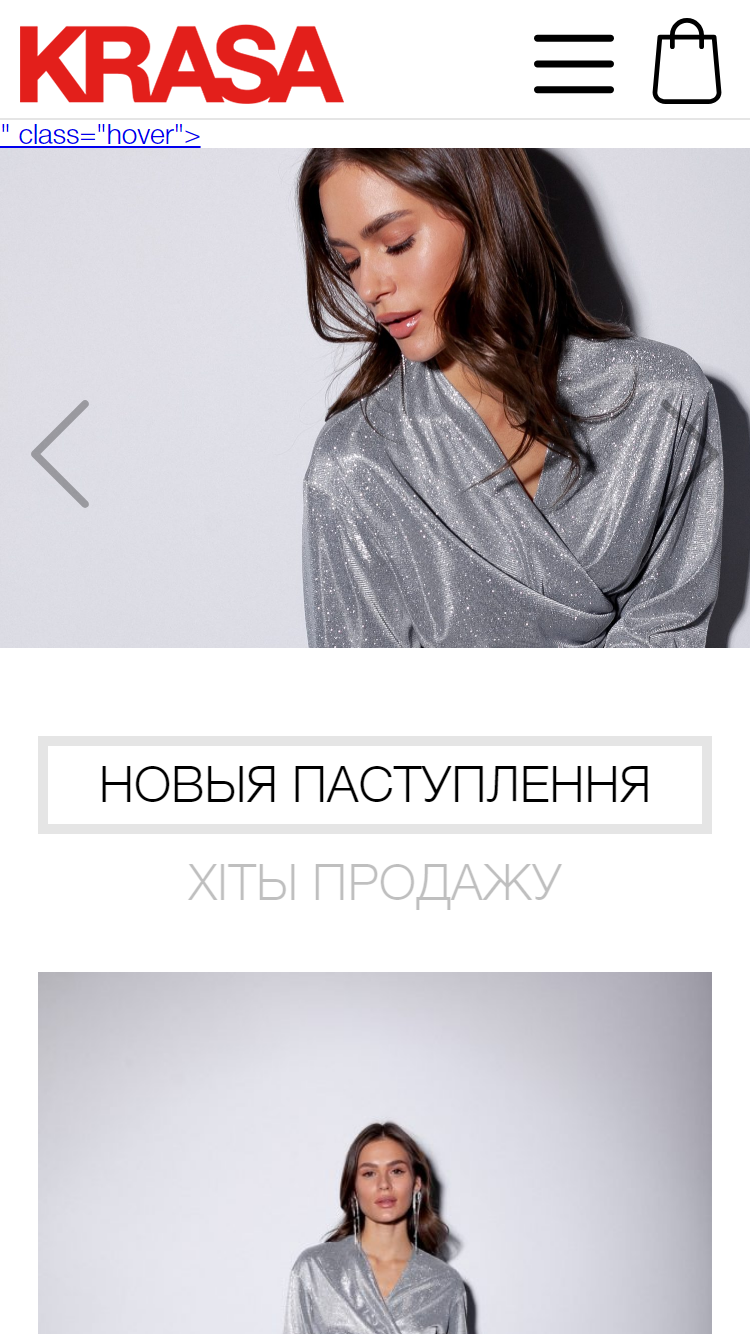Switch to the Хіты продажу tab
Viewport: 750px width, 1334px height.
(x=375, y=882)
